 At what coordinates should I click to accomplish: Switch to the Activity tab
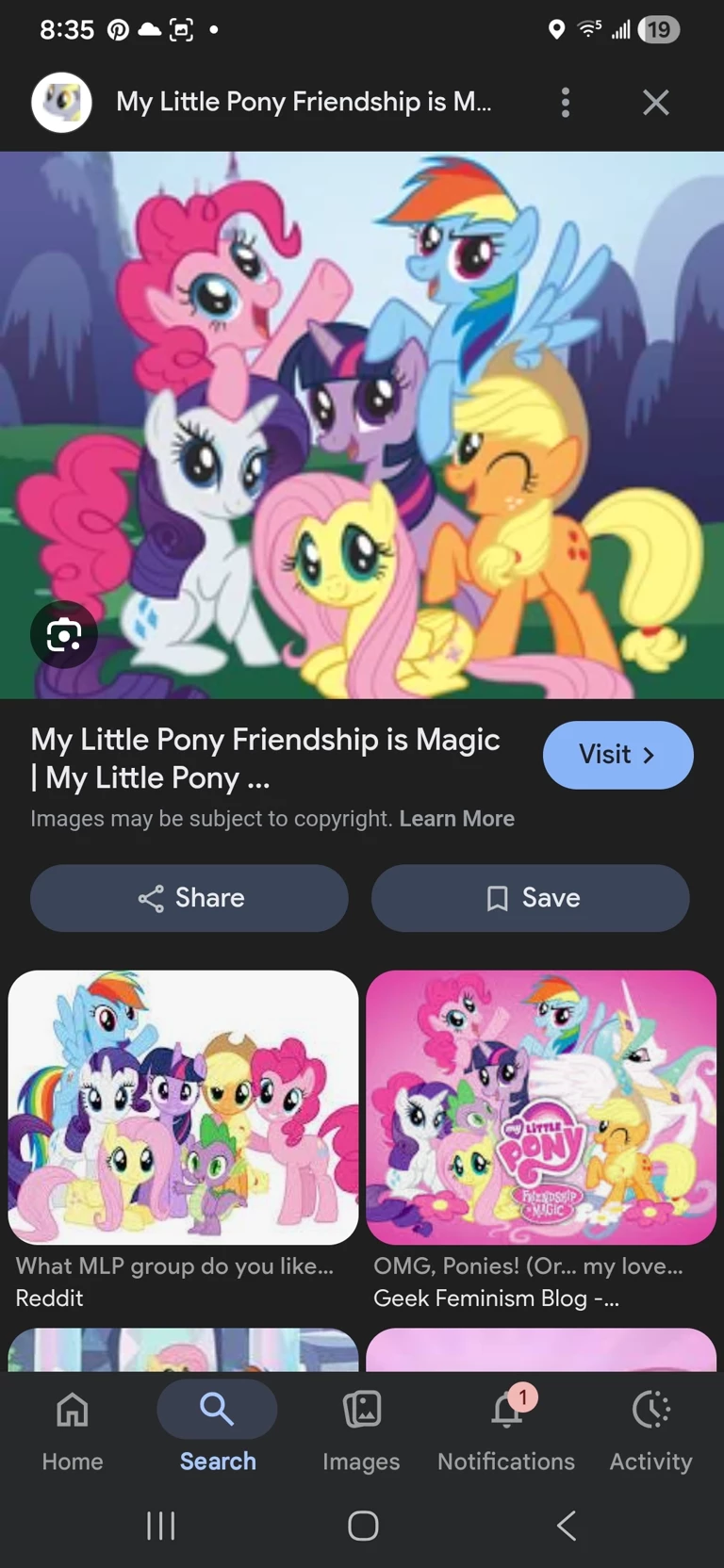650,1429
